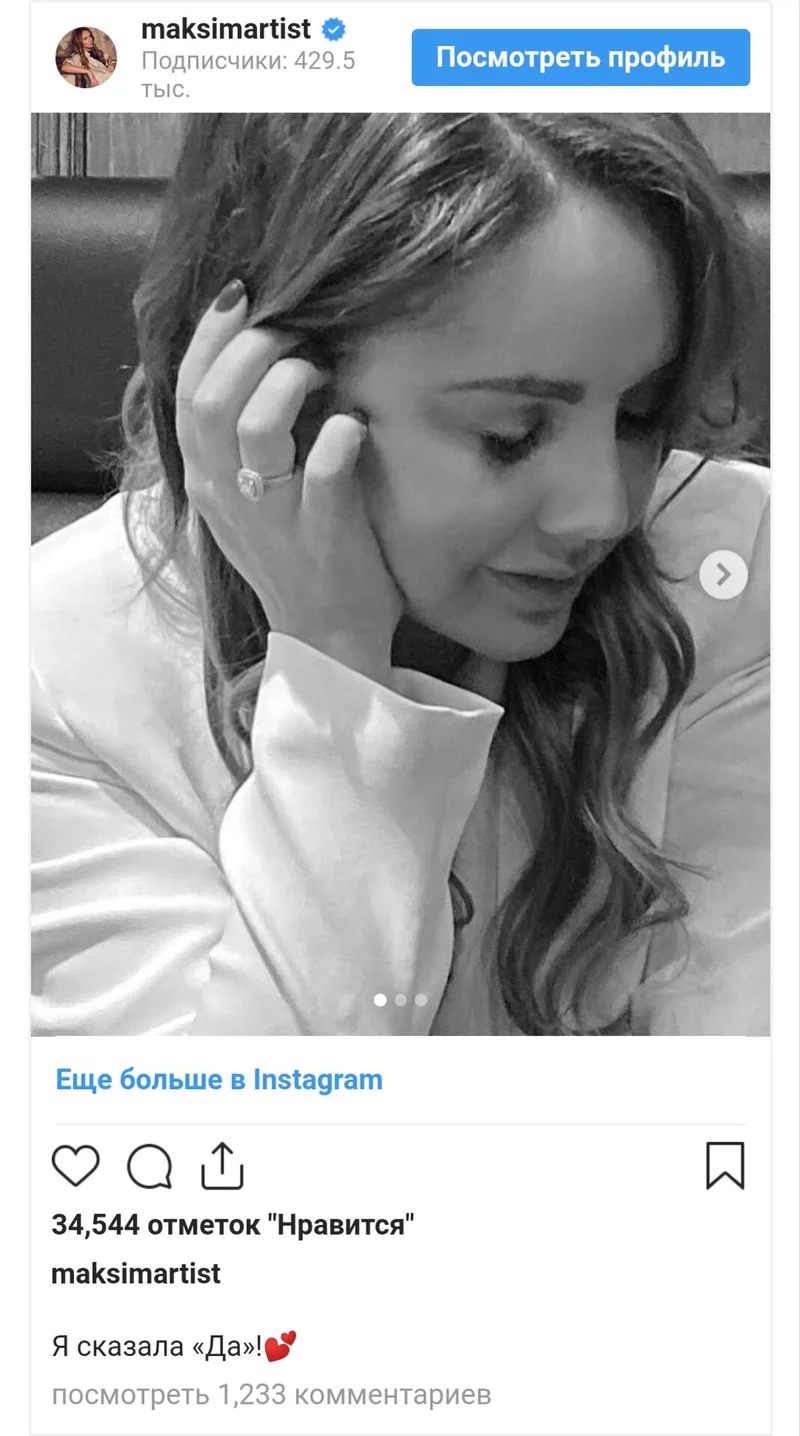Share this post with the share icon
This screenshot has width=800, height=1436.
pyautogui.click(x=222, y=1166)
